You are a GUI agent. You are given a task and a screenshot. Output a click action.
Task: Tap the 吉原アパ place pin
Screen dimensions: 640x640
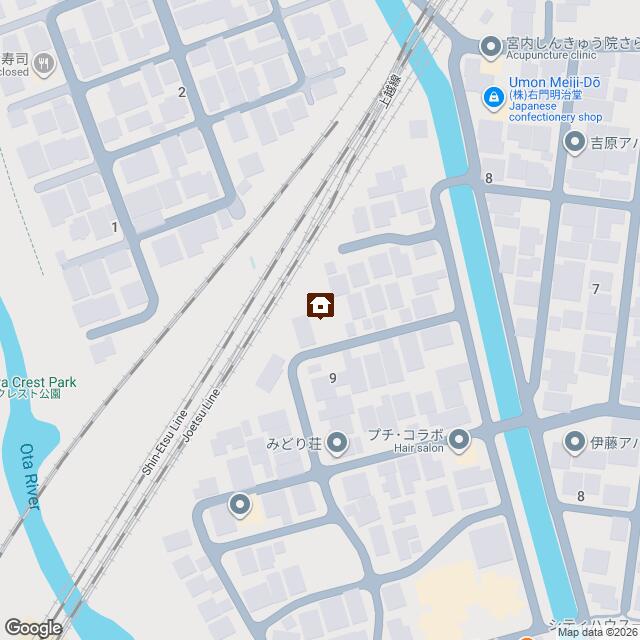[x=575, y=143]
